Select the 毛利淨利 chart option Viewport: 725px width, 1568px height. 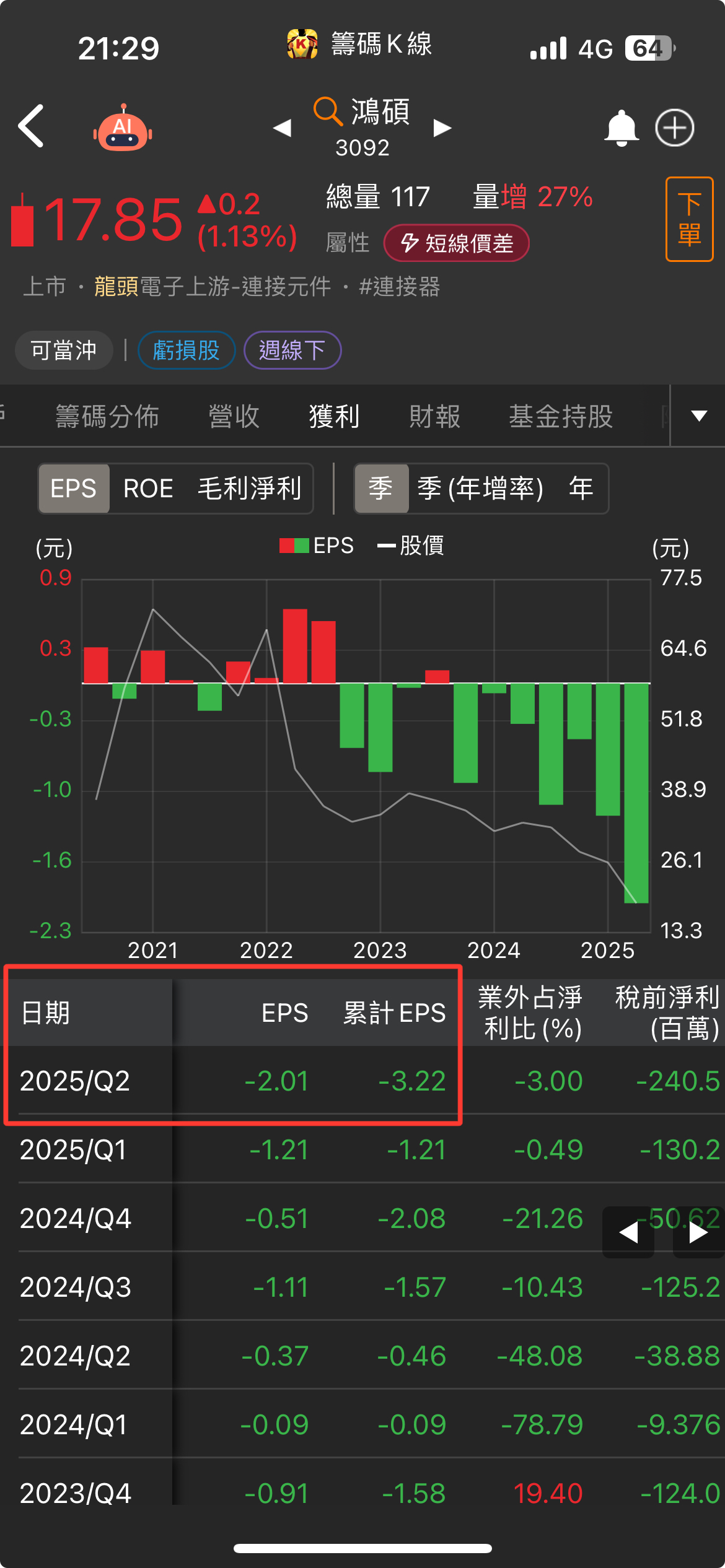(x=249, y=489)
